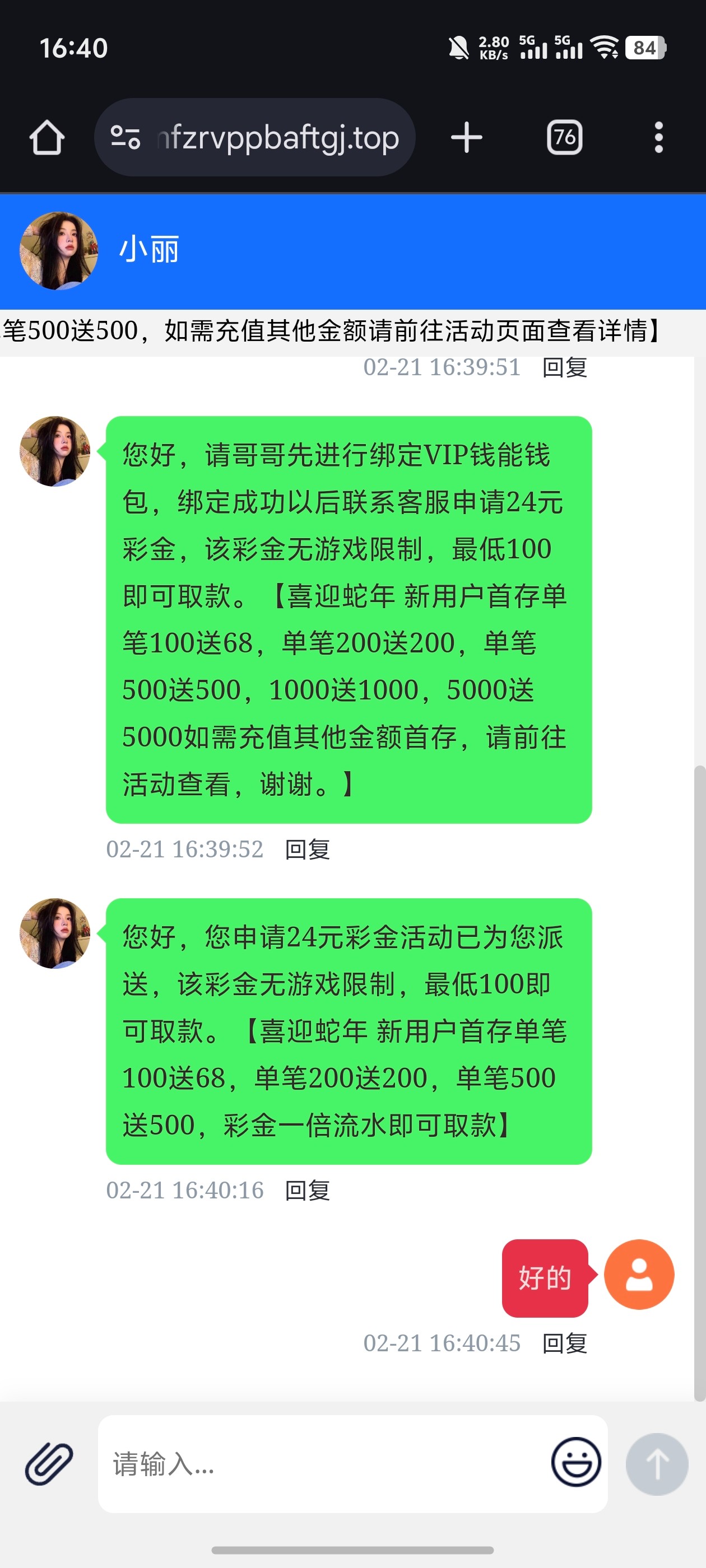The image size is (706, 1568).
Task: View site information icon in address bar
Action: point(126,138)
